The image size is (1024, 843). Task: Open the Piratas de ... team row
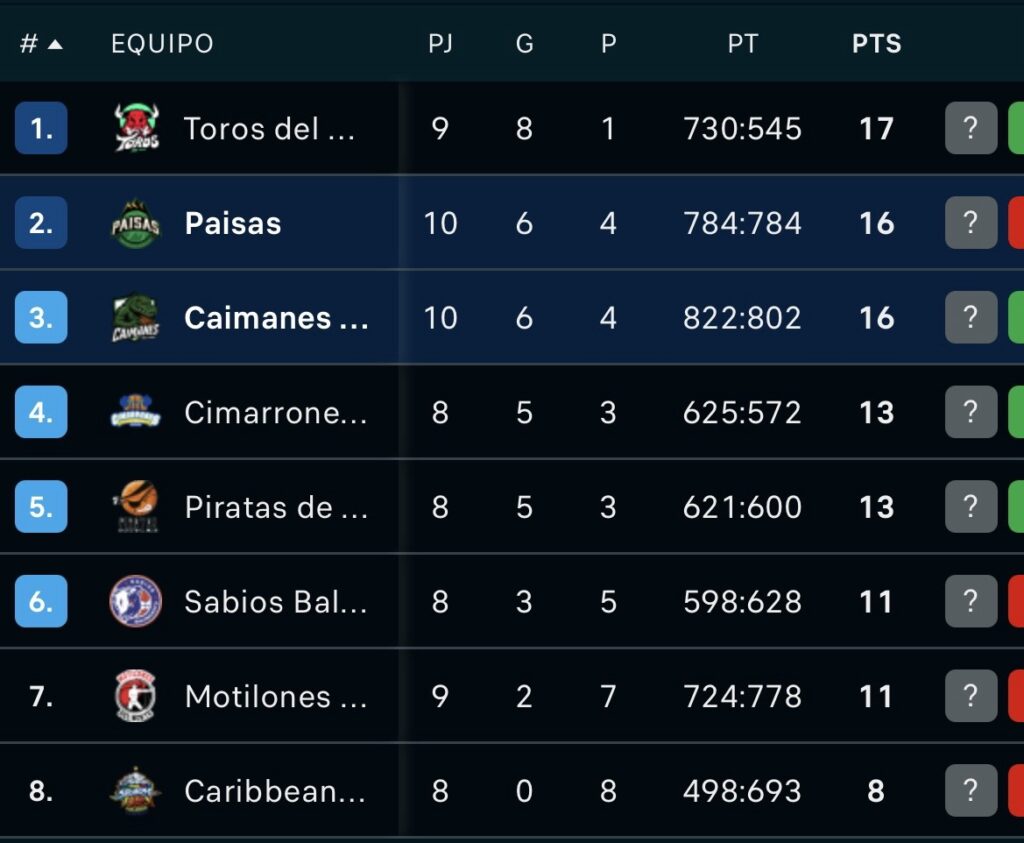[276, 507]
